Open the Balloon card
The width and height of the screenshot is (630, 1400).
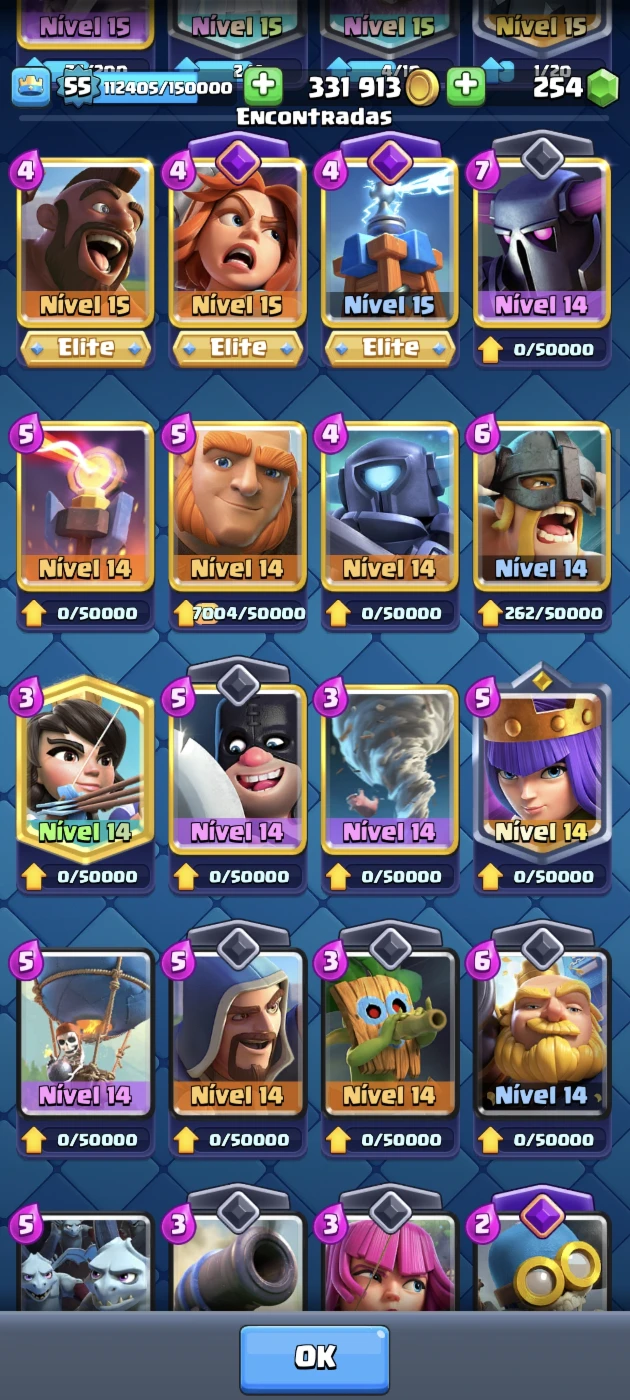pos(86,1033)
